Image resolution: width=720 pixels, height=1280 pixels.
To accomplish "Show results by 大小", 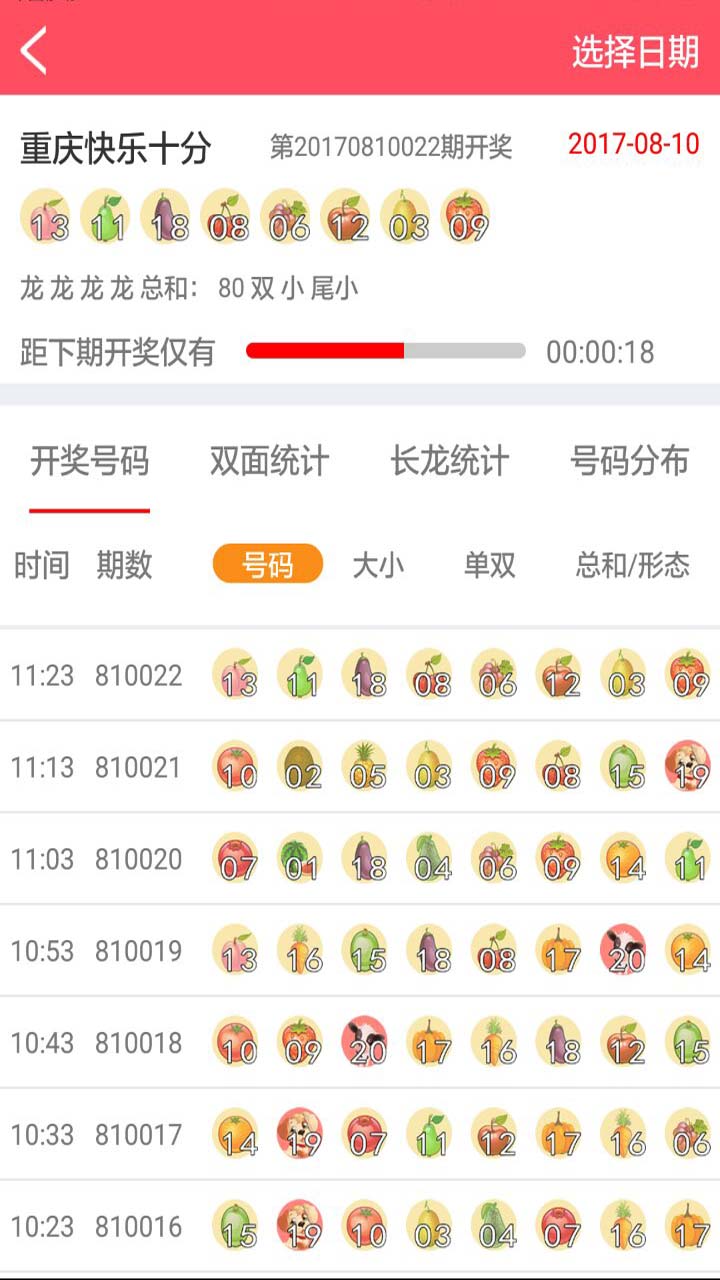I will 378,565.
